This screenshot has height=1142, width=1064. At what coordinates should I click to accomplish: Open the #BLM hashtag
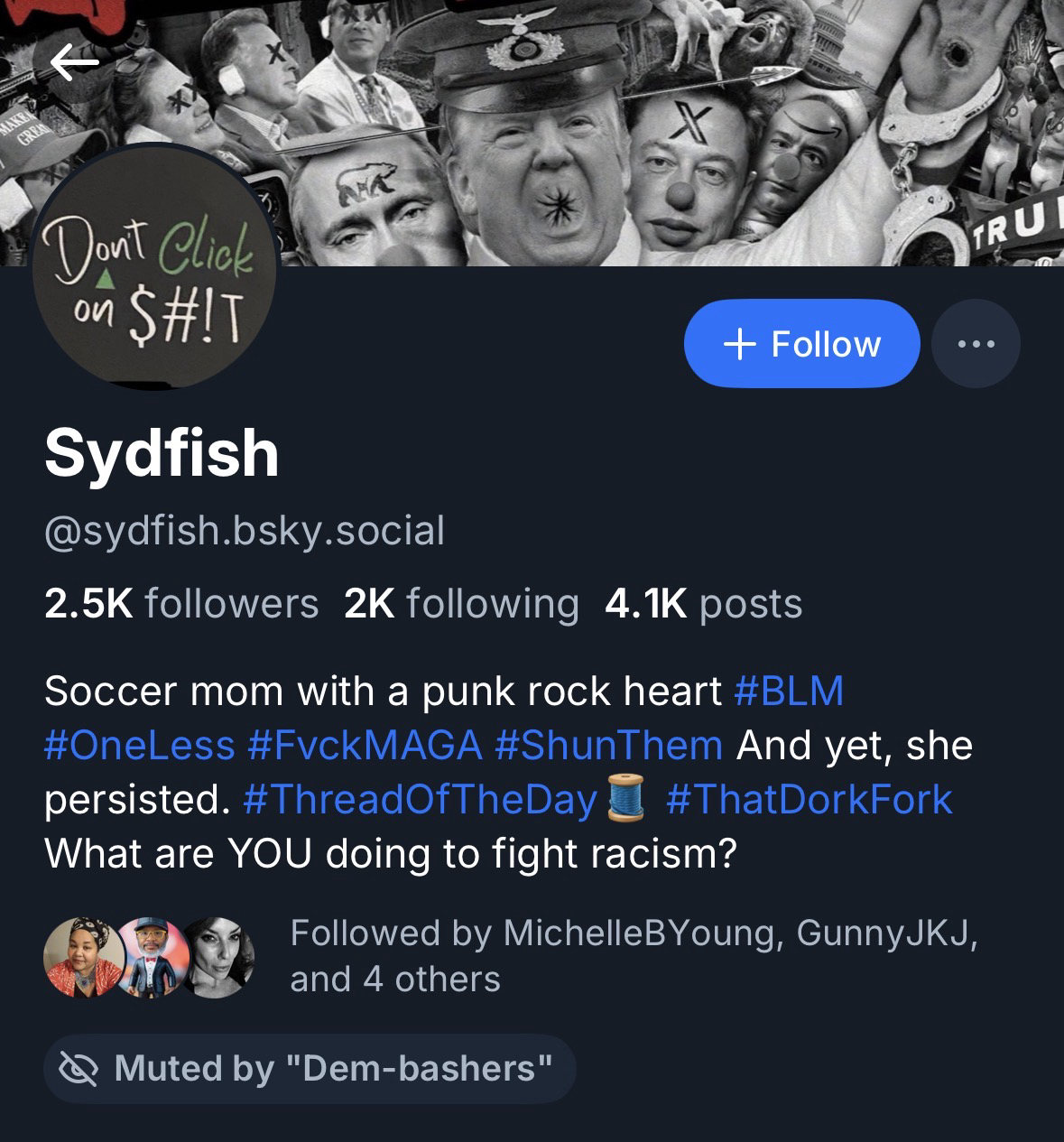[790, 692]
